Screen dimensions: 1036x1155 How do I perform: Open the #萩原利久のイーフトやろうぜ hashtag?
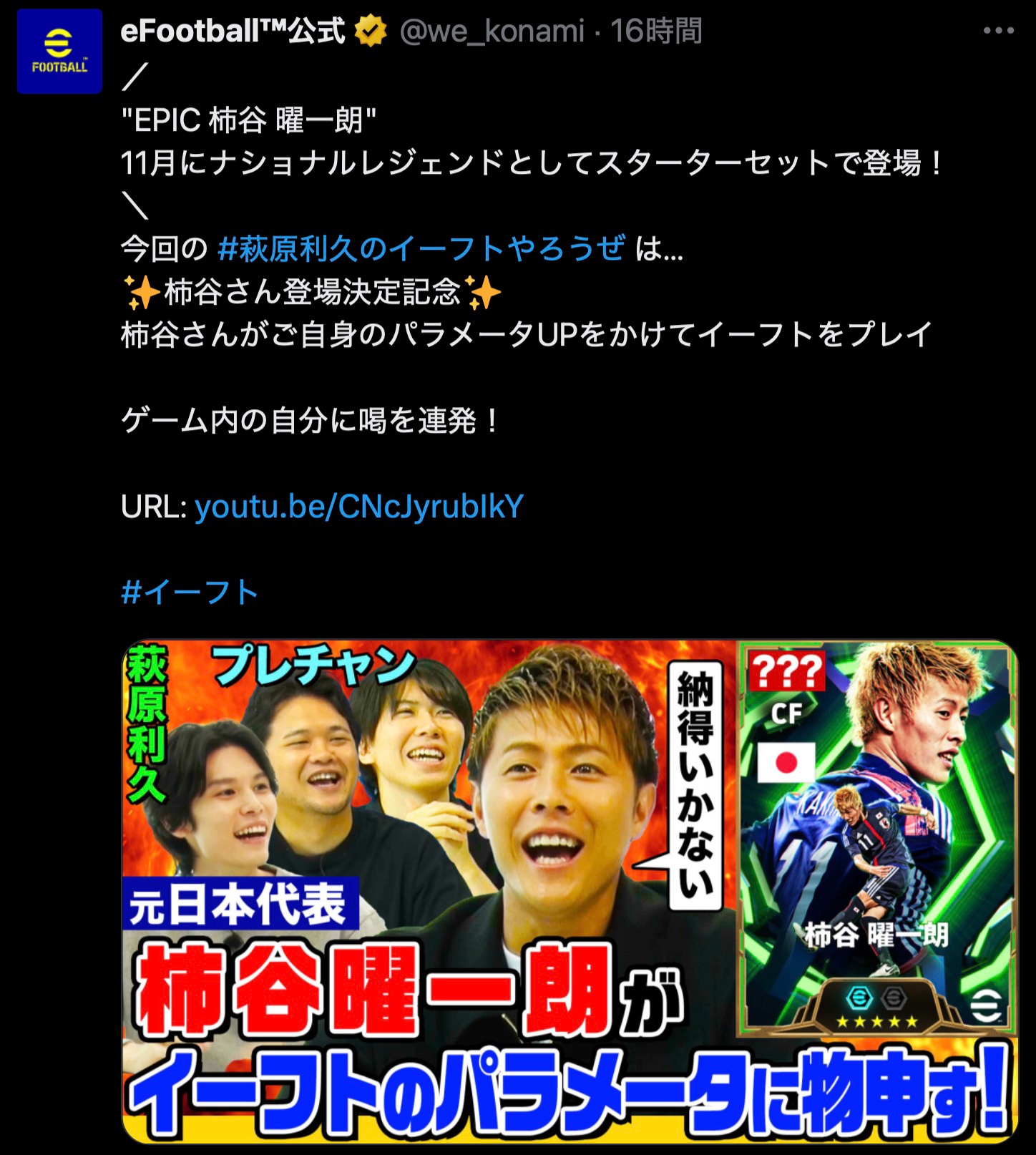(x=421, y=248)
